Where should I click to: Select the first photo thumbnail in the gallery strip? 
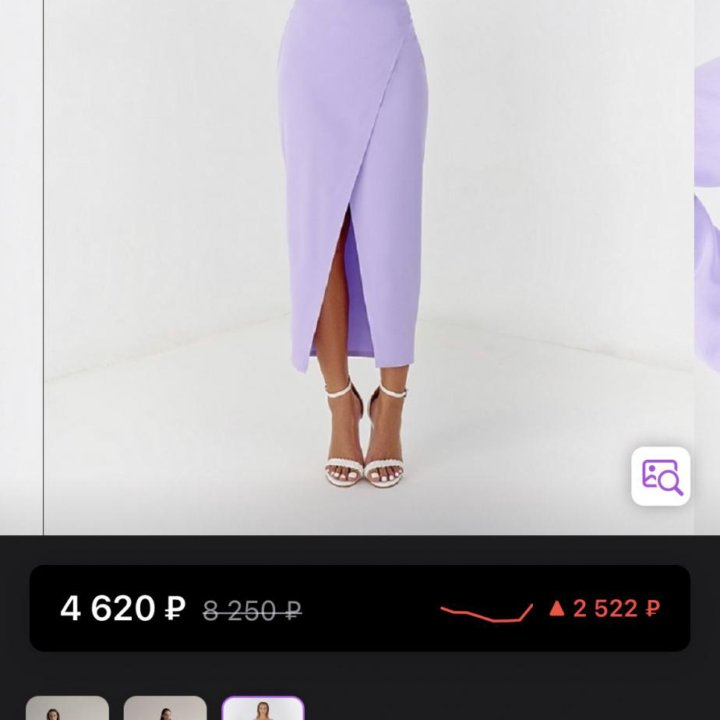(x=67, y=708)
